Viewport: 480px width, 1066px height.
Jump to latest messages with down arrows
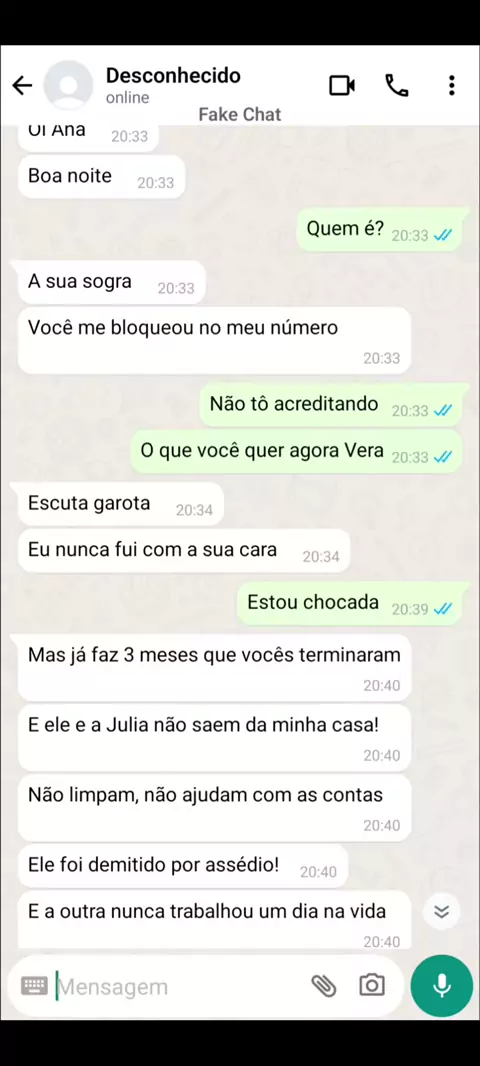point(442,912)
